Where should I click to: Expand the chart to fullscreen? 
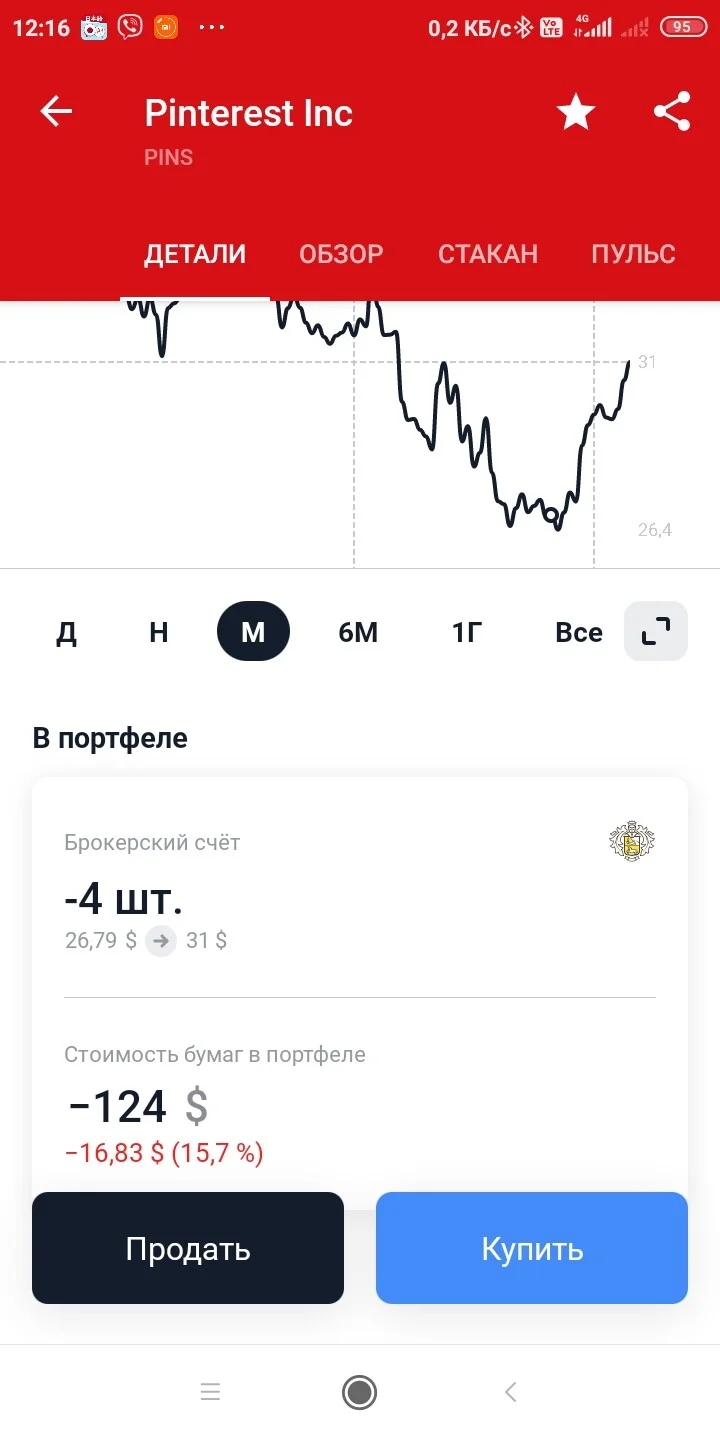[x=656, y=631]
